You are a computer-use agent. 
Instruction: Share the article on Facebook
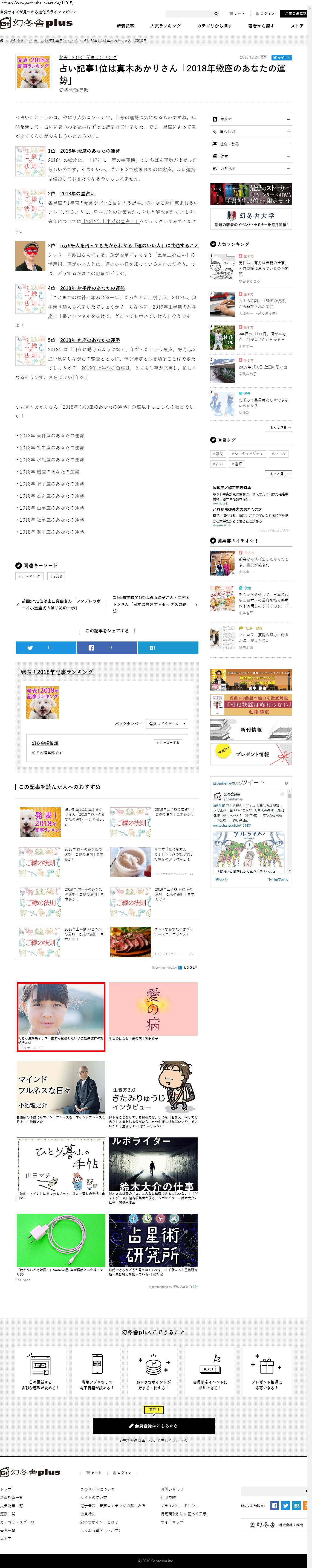coord(107,648)
